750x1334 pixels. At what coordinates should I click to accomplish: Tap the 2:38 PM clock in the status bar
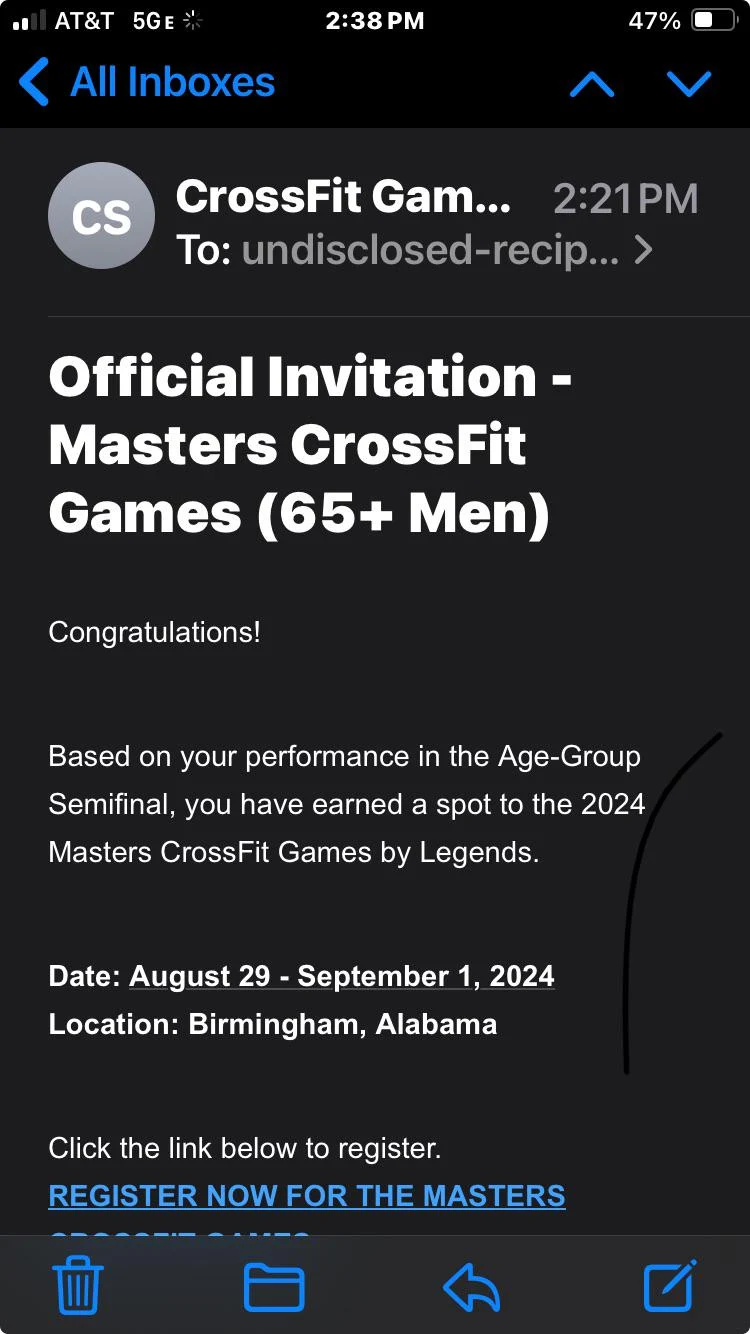pyautogui.click(x=375, y=19)
